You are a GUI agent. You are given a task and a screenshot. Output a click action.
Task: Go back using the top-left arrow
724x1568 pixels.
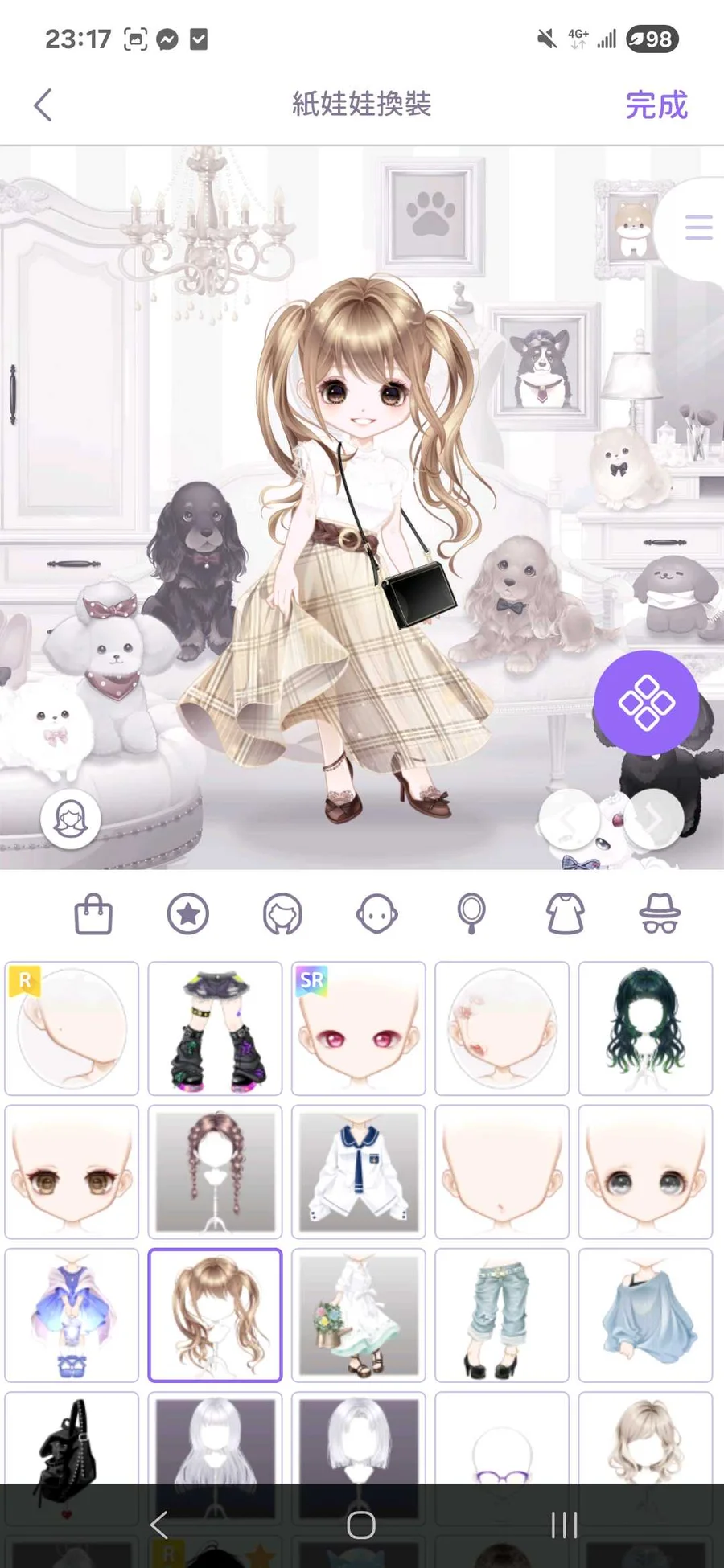click(43, 105)
